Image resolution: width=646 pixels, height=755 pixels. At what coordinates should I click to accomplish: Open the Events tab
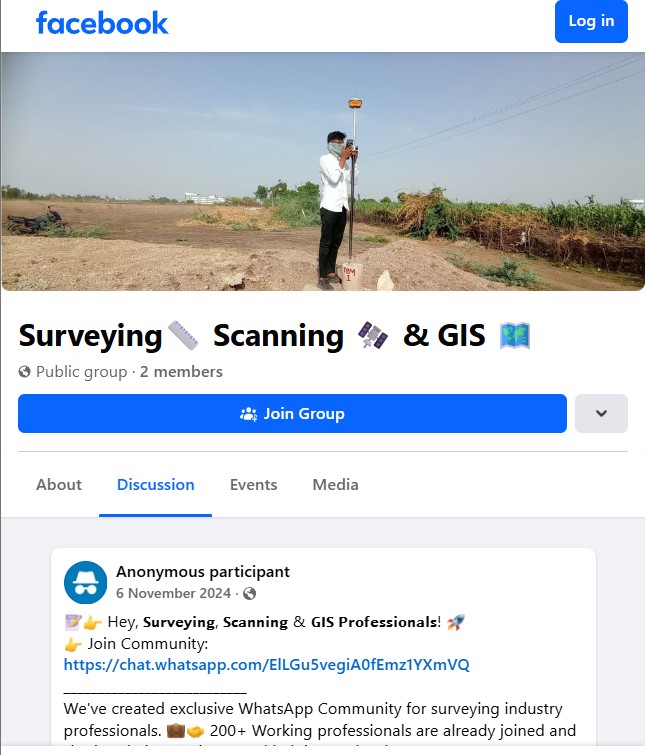[253, 485]
